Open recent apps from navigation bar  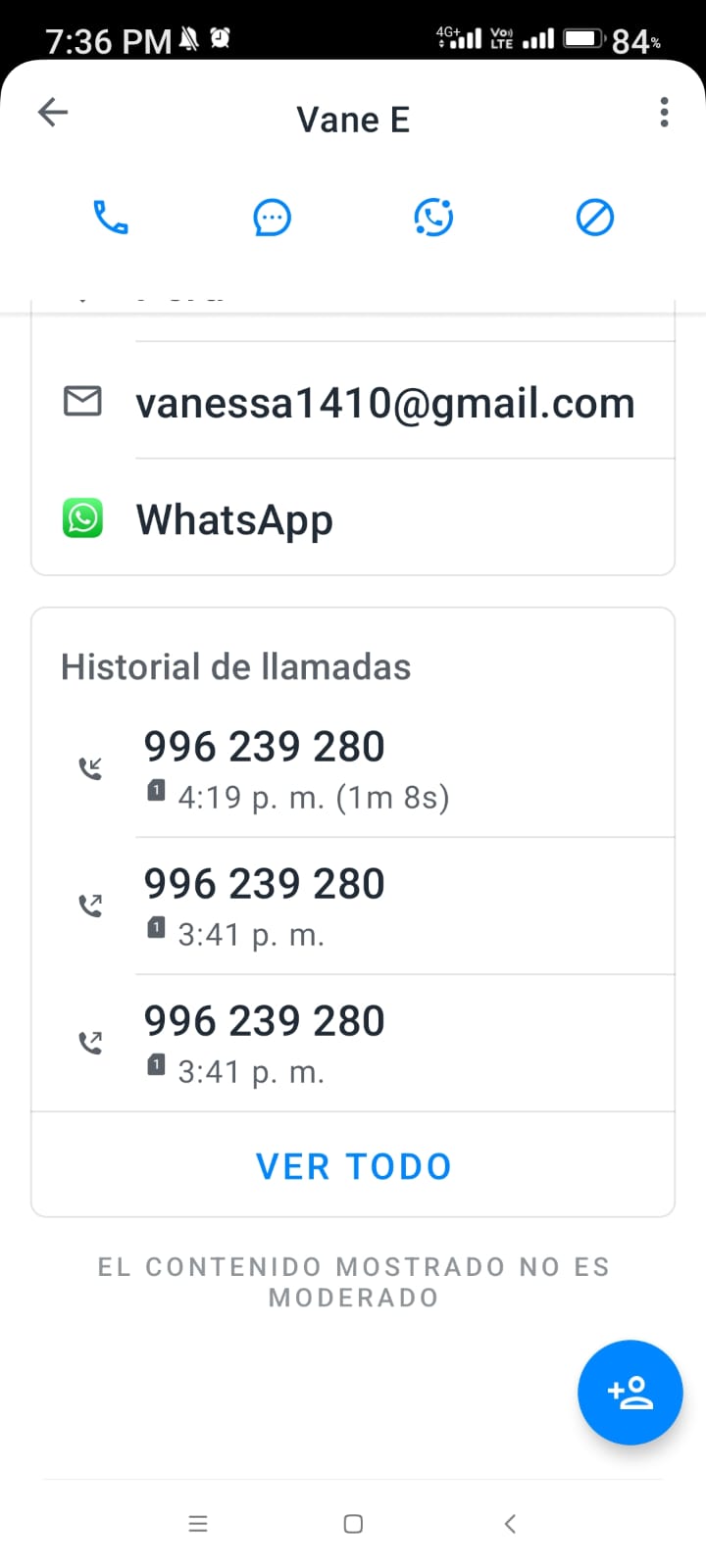[198, 1524]
